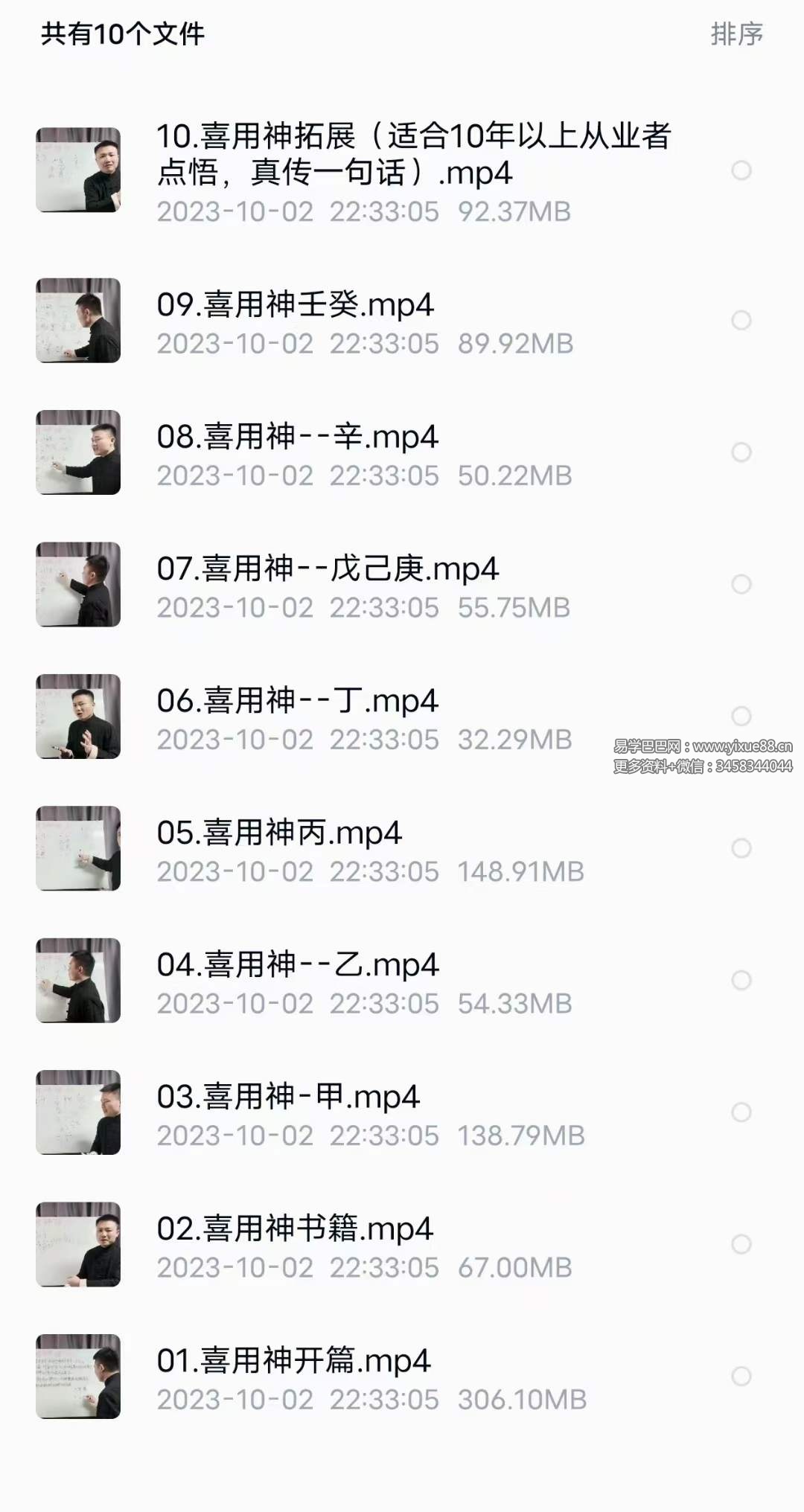This screenshot has height=1512, width=804.
Task: Open the file 08.喜用神--辛.mp4
Action: (298, 437)
